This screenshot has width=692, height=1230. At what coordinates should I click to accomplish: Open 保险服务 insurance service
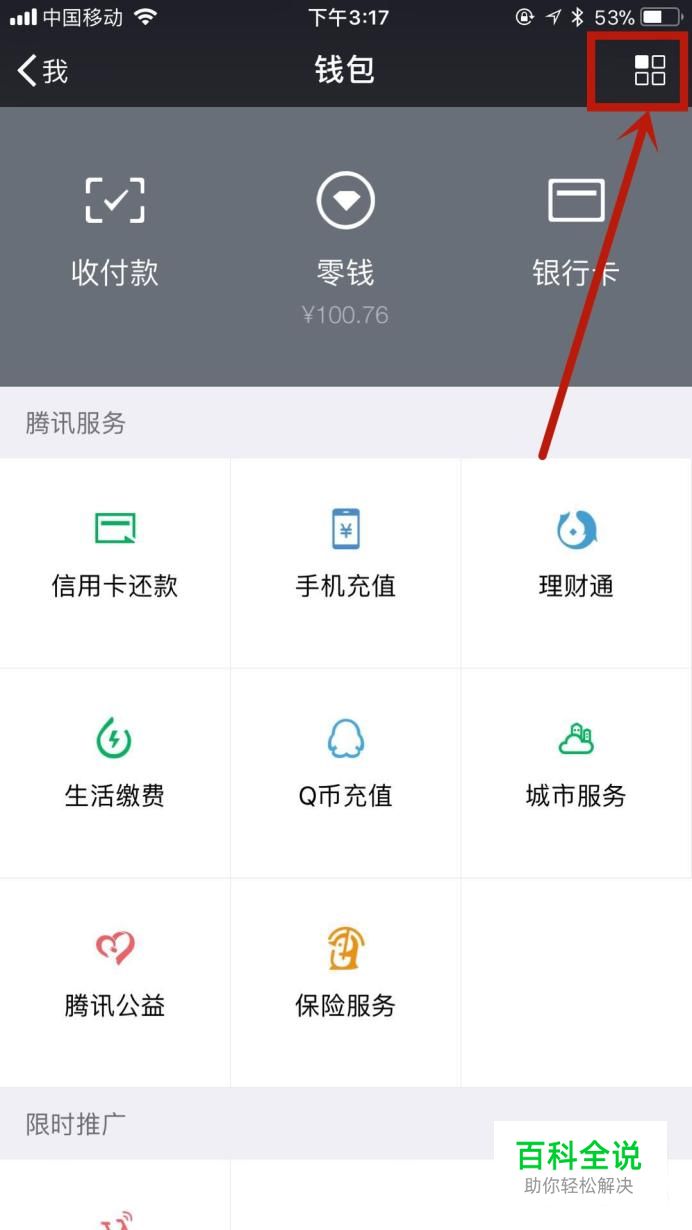coord(345,973)
